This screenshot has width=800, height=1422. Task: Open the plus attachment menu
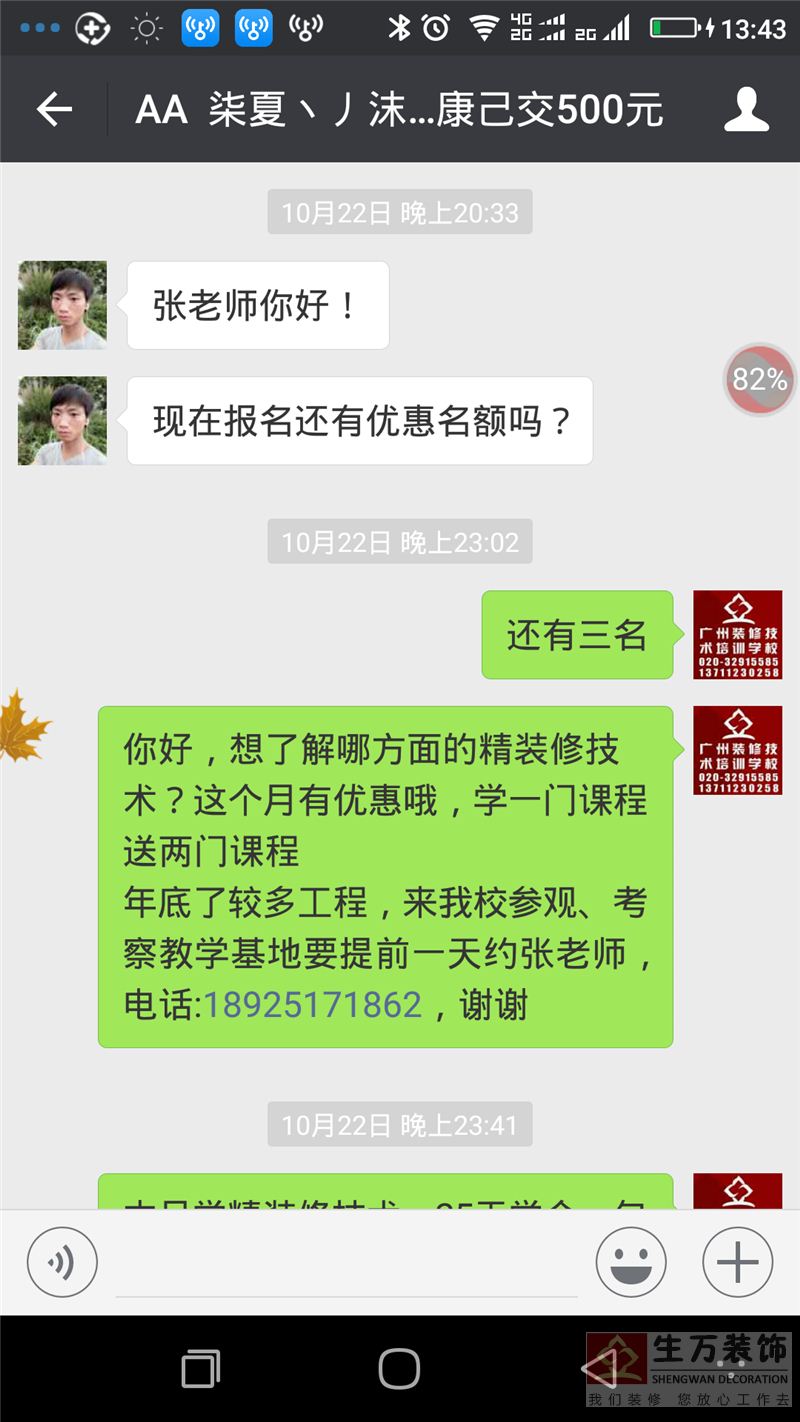(738, 1262)
